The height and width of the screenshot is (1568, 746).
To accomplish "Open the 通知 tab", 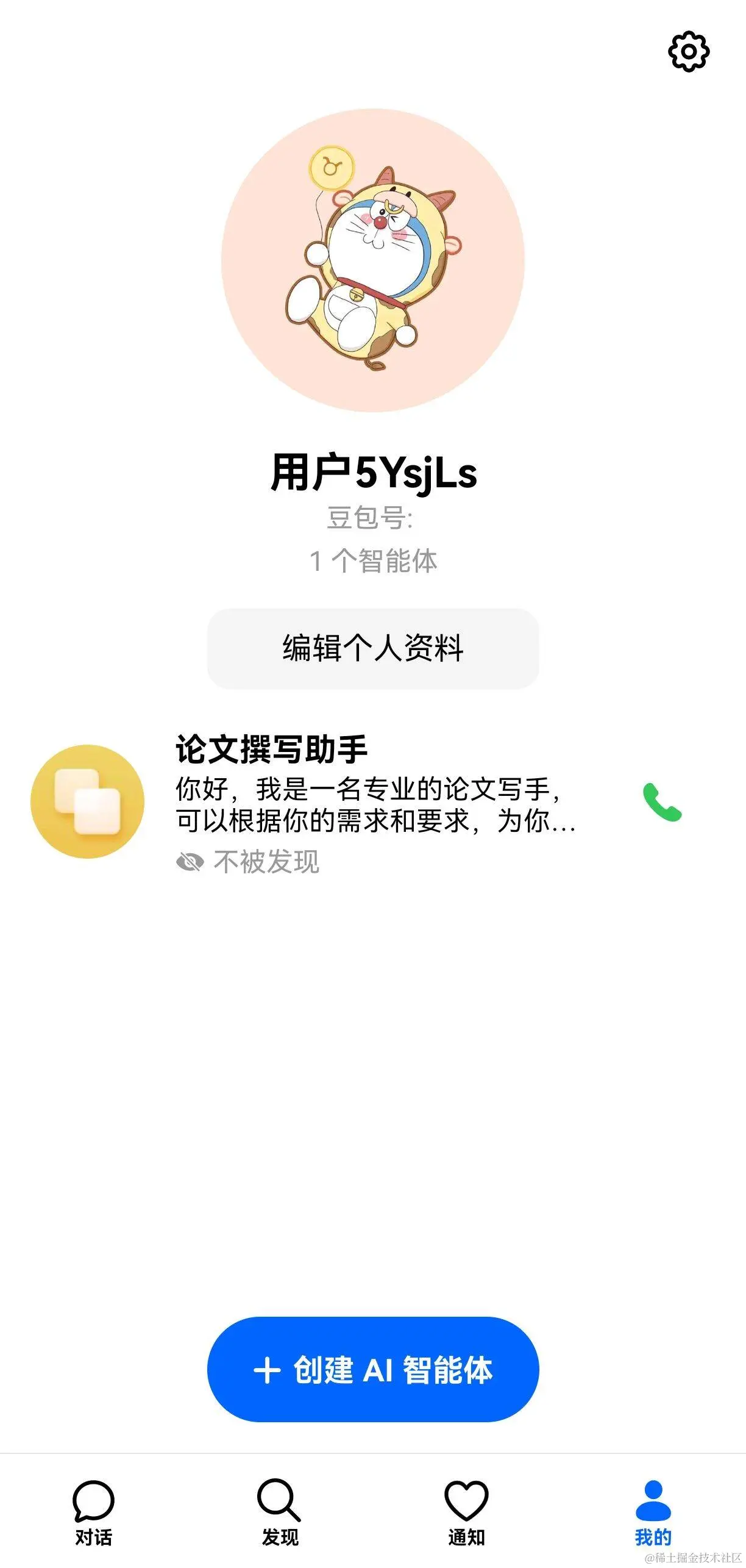I will (x=466, y=1511).
